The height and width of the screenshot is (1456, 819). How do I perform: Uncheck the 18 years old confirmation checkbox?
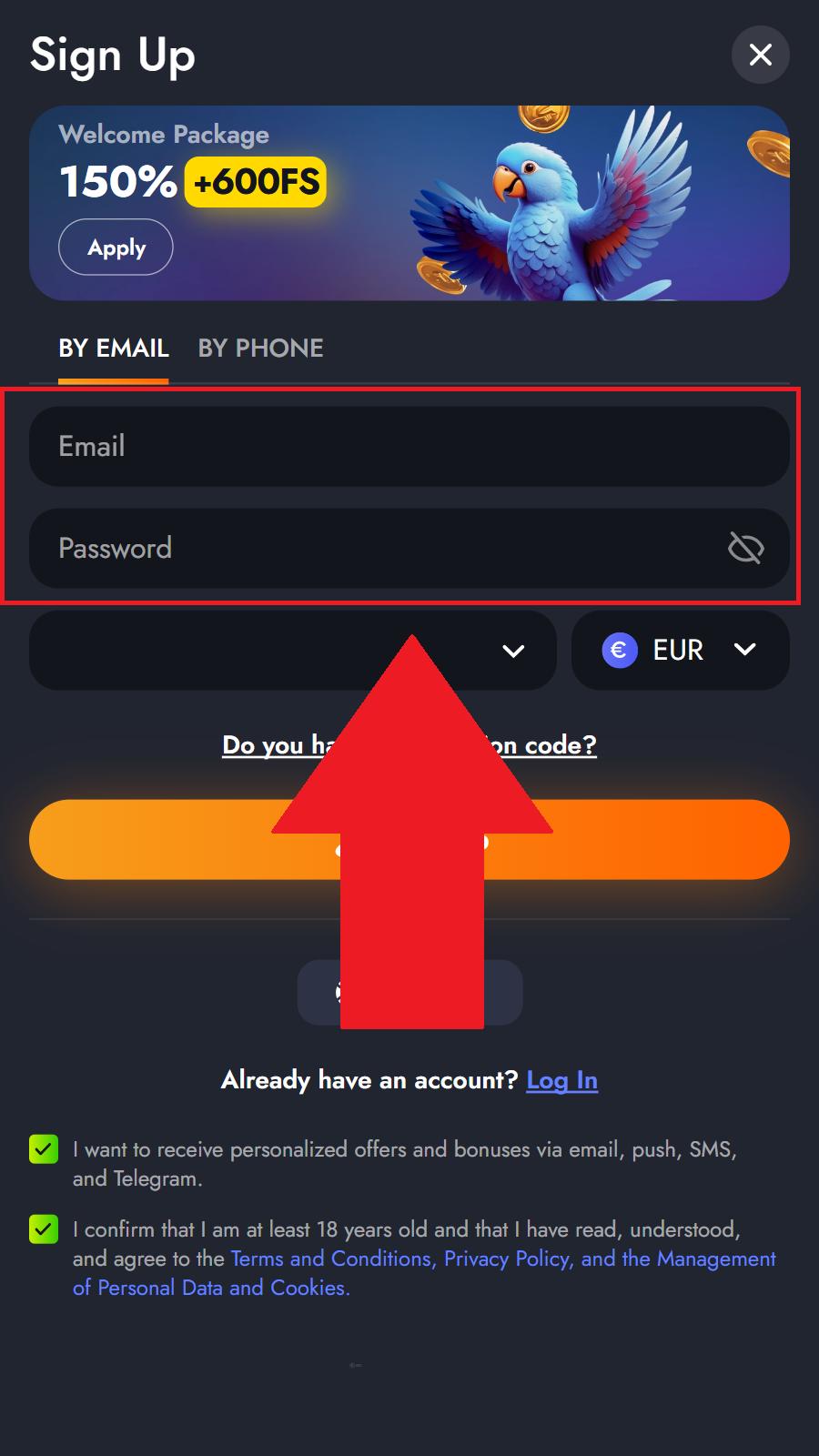[x=44, y=1229]
